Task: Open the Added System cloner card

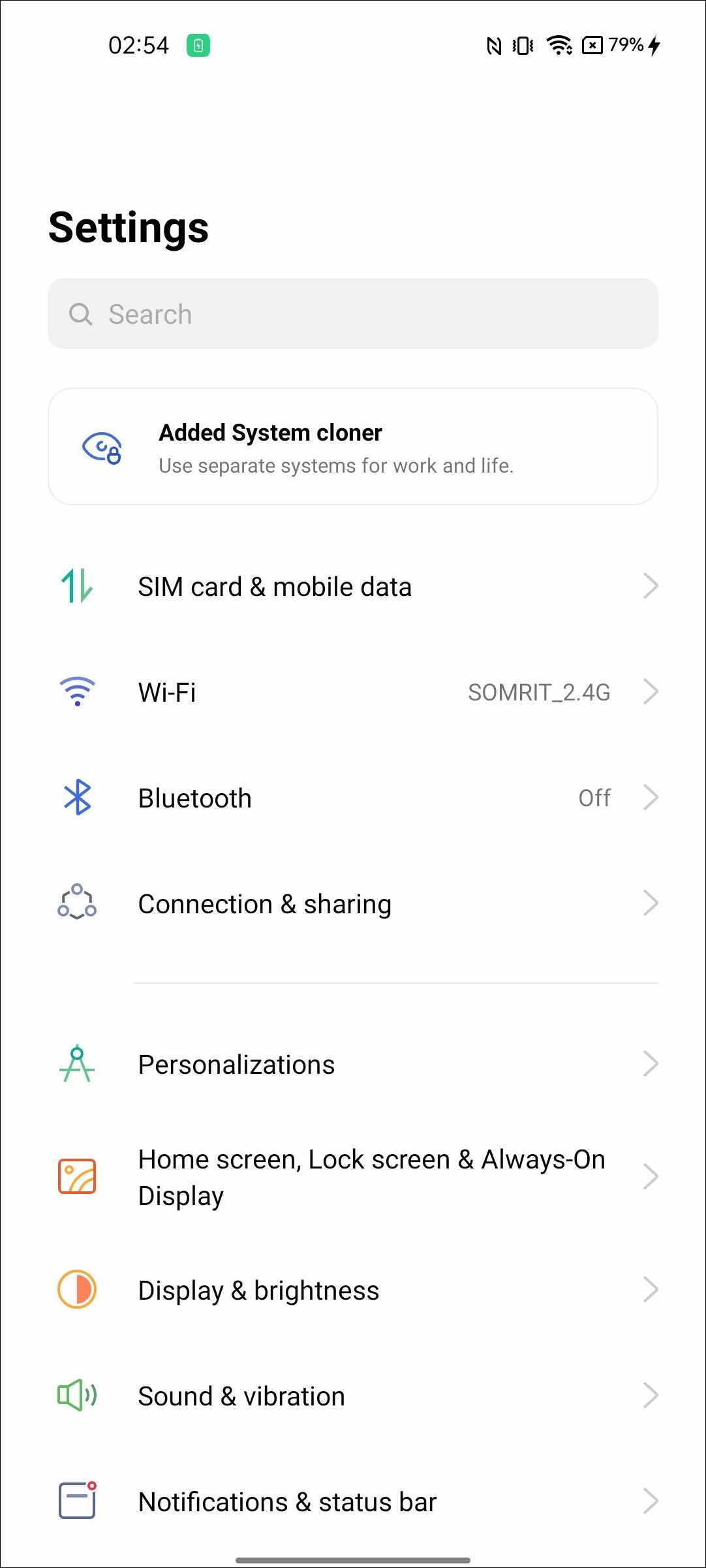Action: 352,447
